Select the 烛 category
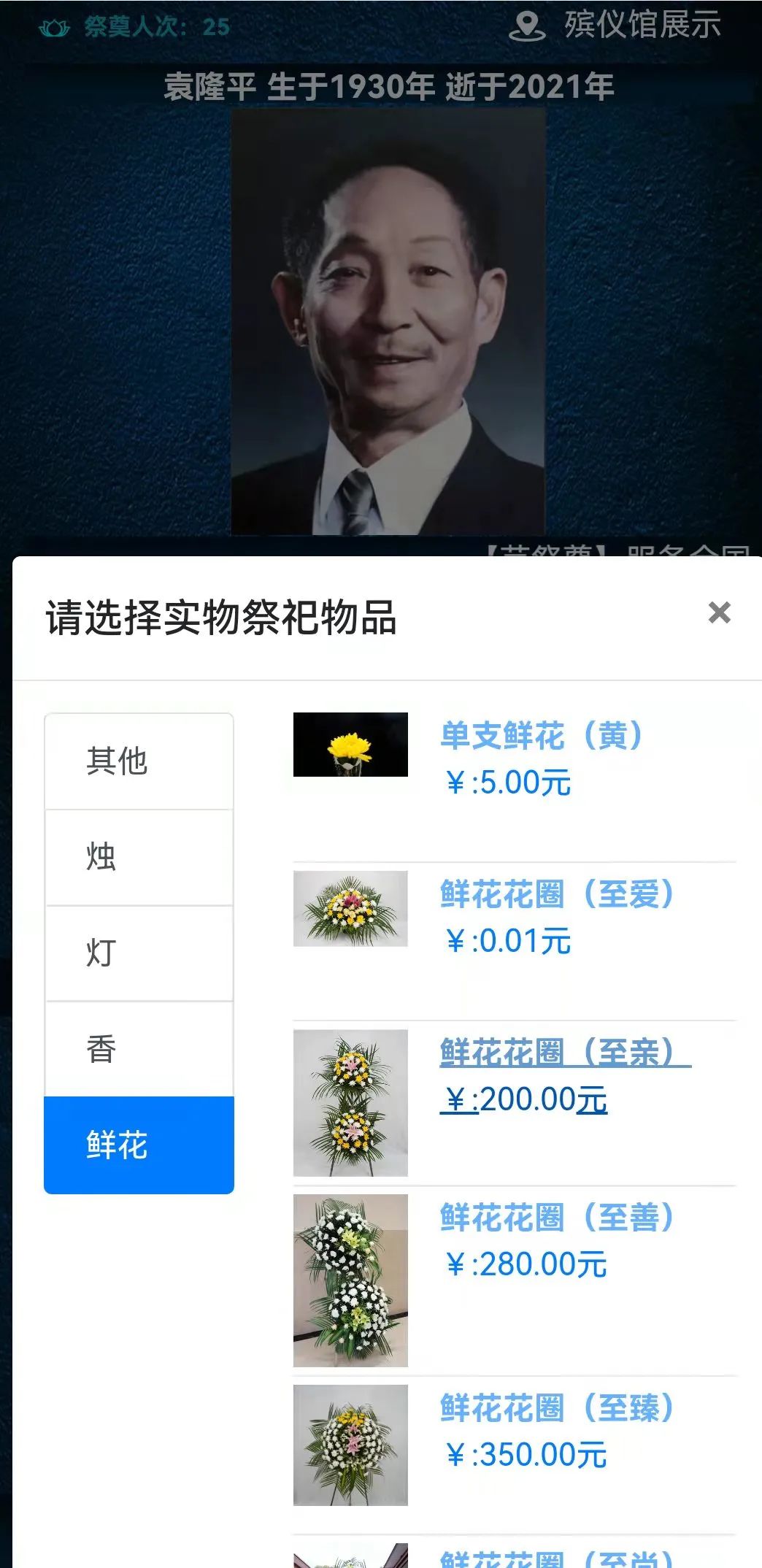762x1568 pixels. 139,857
